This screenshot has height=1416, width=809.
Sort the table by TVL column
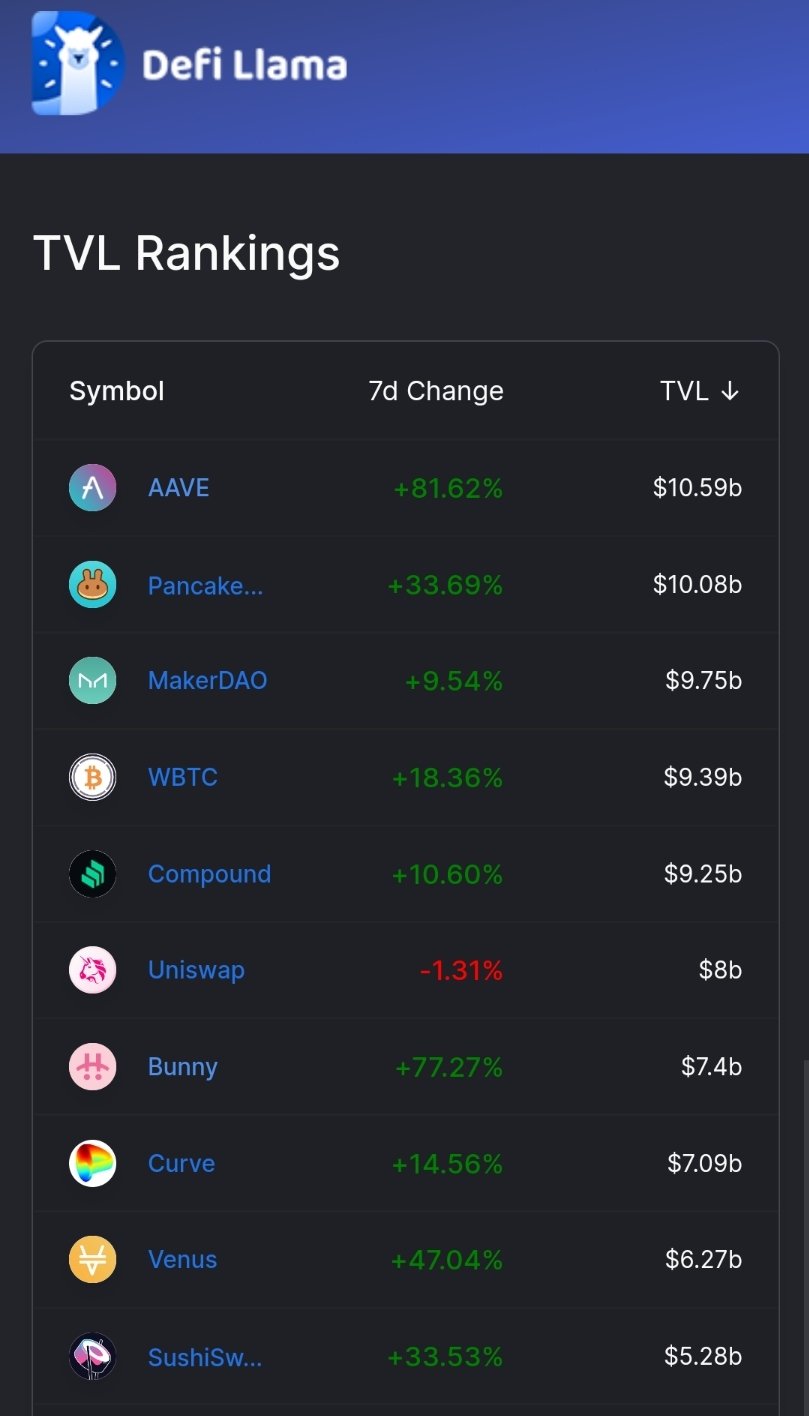pos(700,391)
